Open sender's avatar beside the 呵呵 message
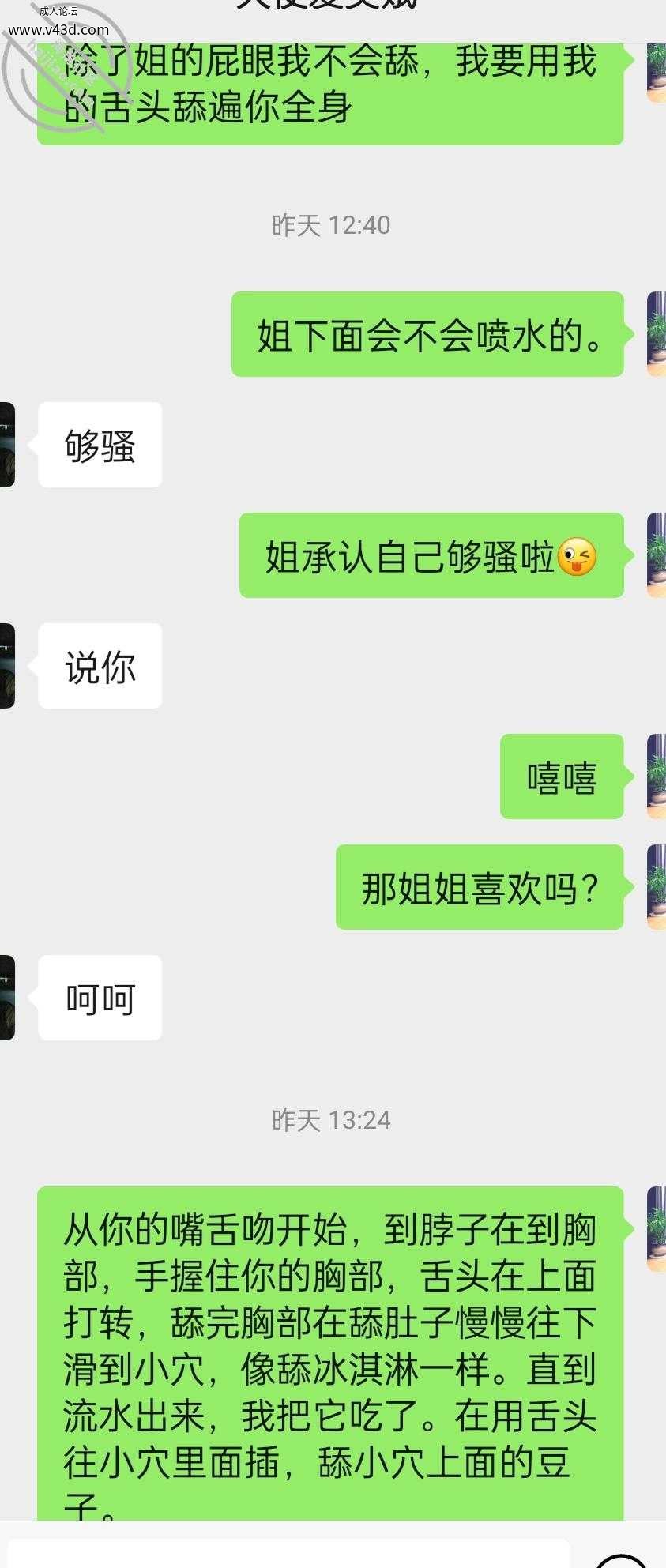The image size is (666, 1568). click(6, 998)
